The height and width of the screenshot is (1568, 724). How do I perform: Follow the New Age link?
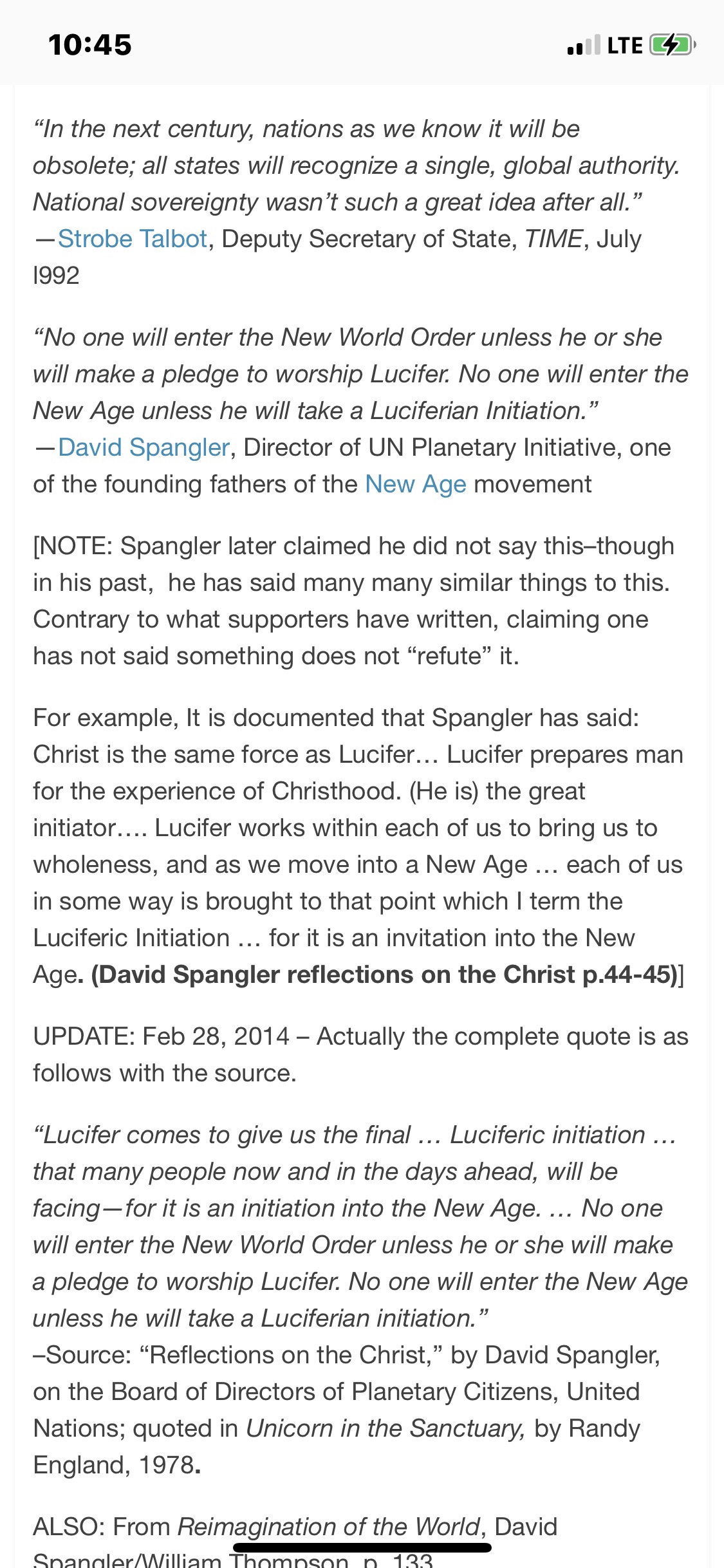[415, 484]
